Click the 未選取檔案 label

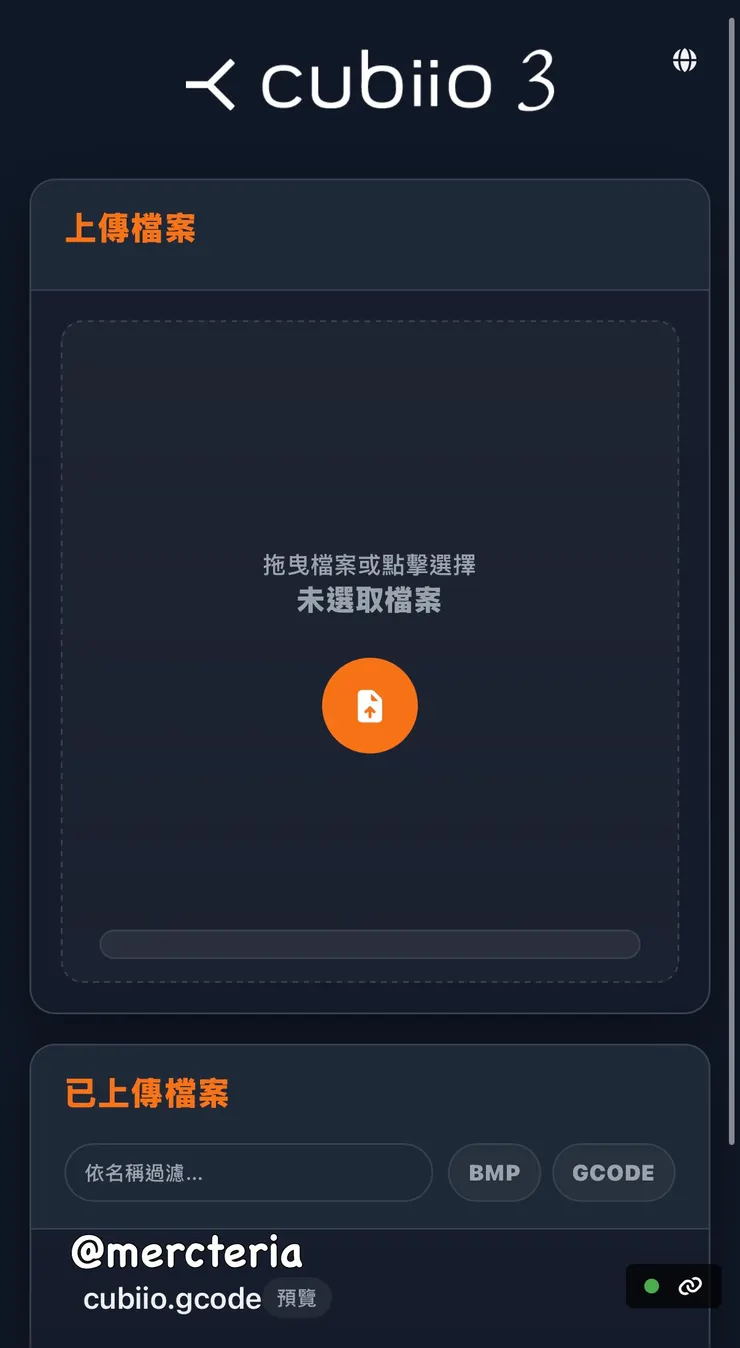[370, 602]
